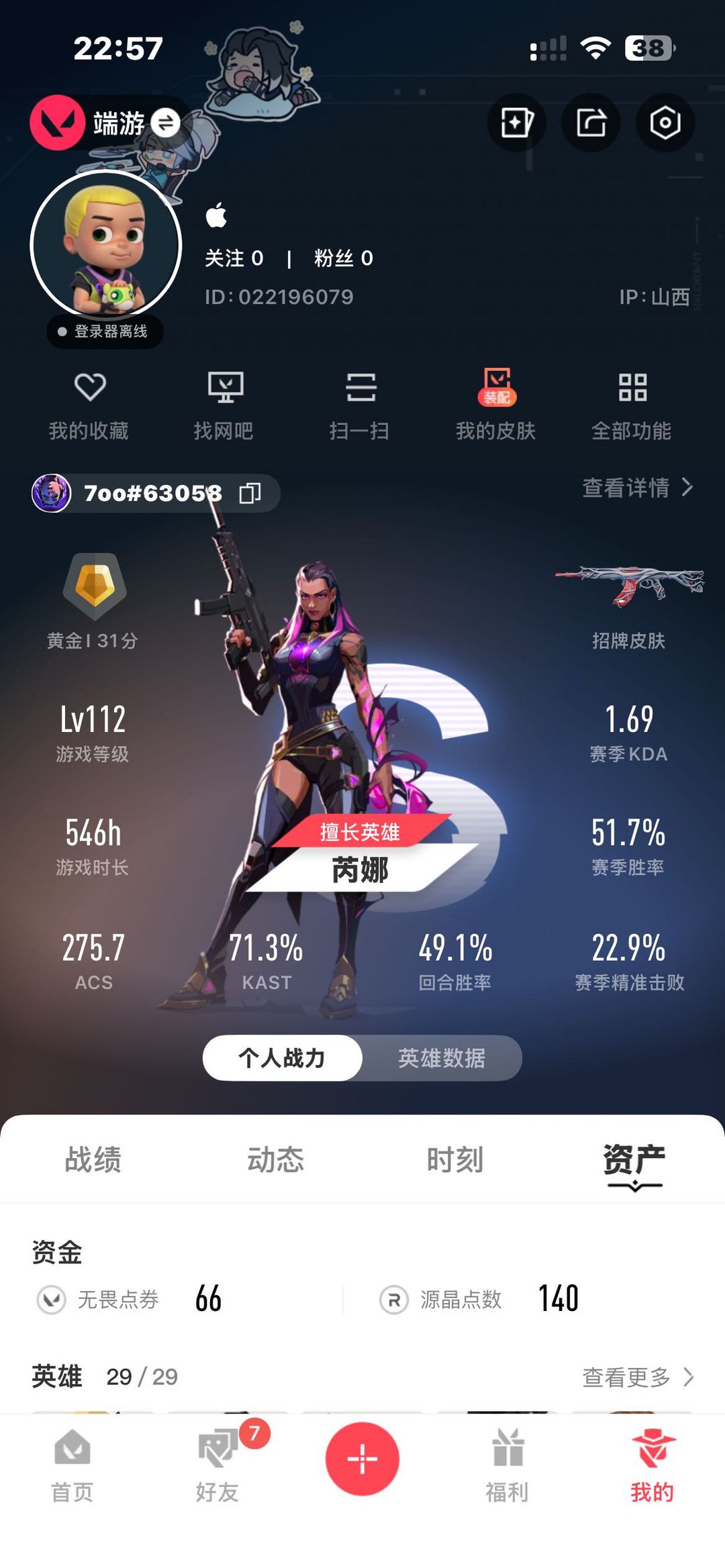The width and height of the screenshot is (725, 1568).
Task: Open the profile avatar picture
Action: (x=106, y=246)
